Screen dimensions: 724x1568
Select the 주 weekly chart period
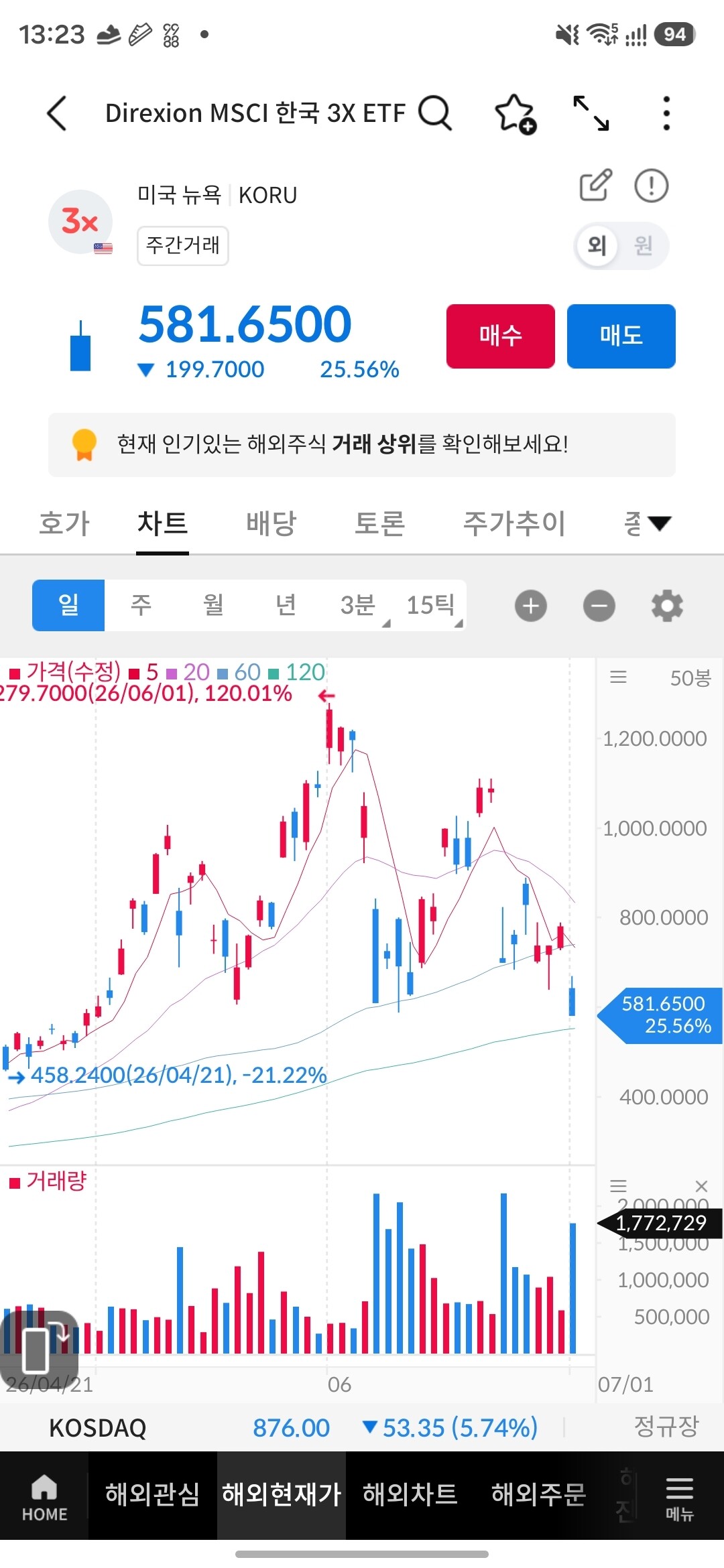click(x=141, y=605)
